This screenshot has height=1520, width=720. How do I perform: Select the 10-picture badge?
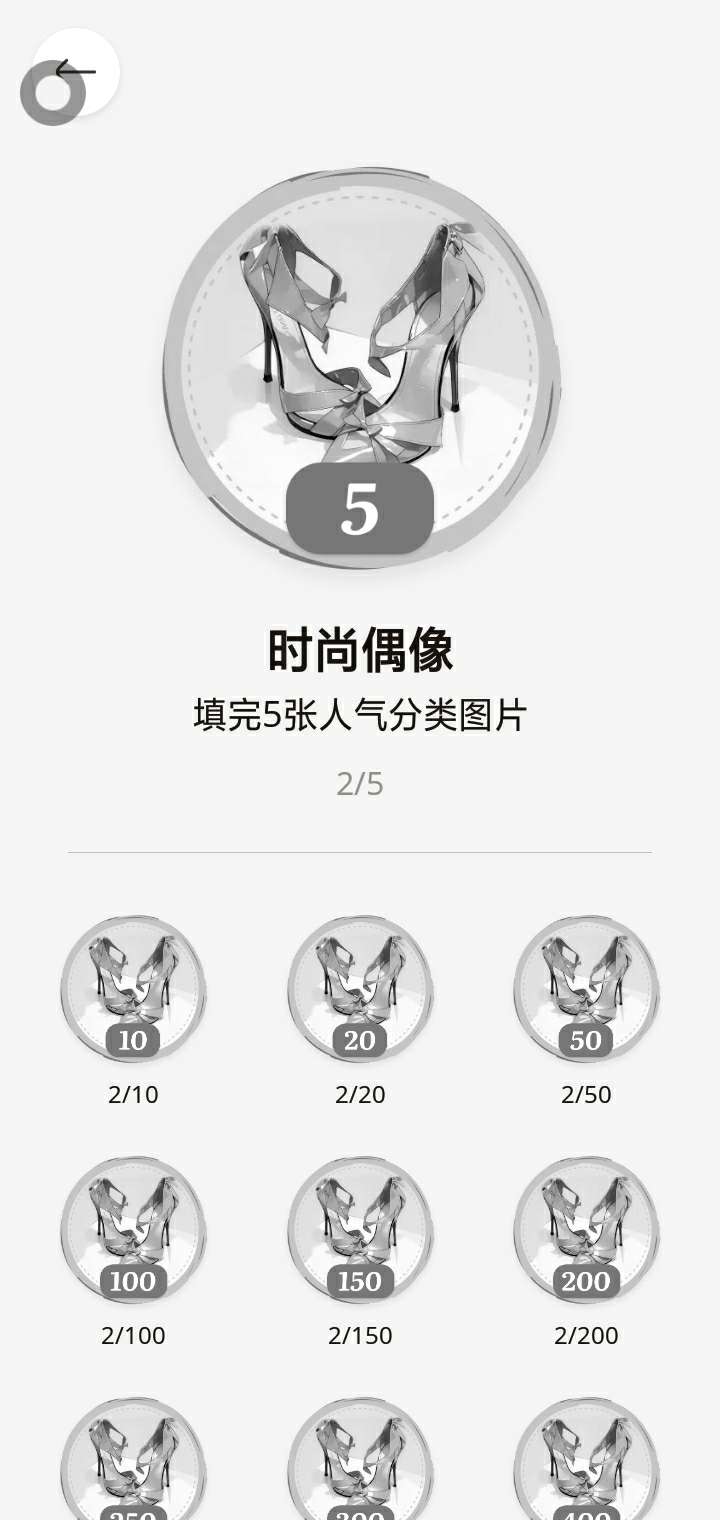coord(133,989)
